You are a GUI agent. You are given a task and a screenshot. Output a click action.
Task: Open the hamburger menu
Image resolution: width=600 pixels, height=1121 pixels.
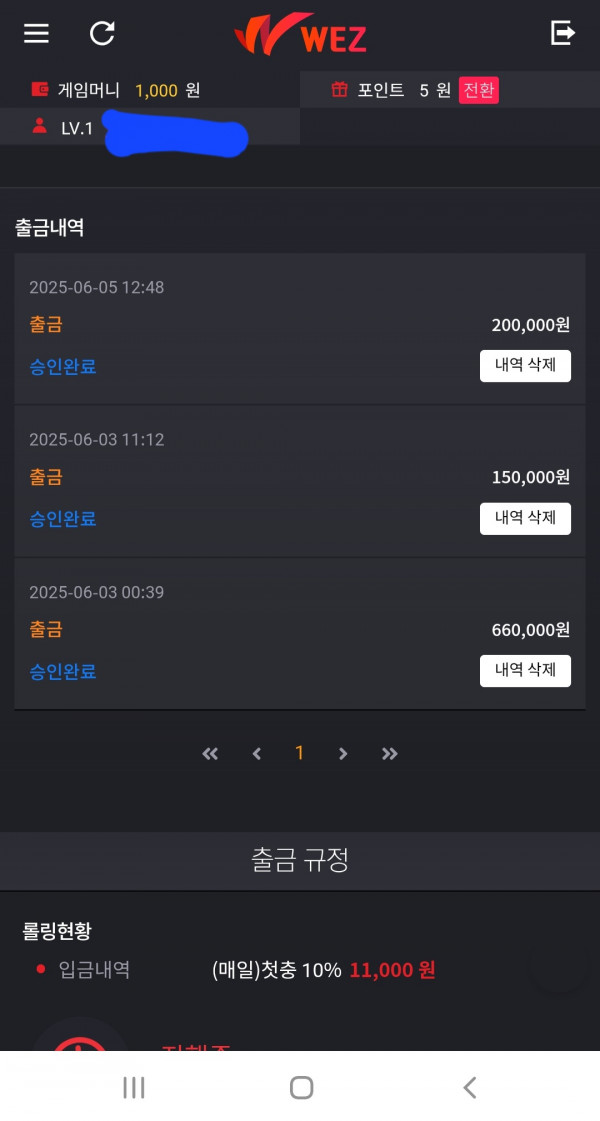click(36, 34)
